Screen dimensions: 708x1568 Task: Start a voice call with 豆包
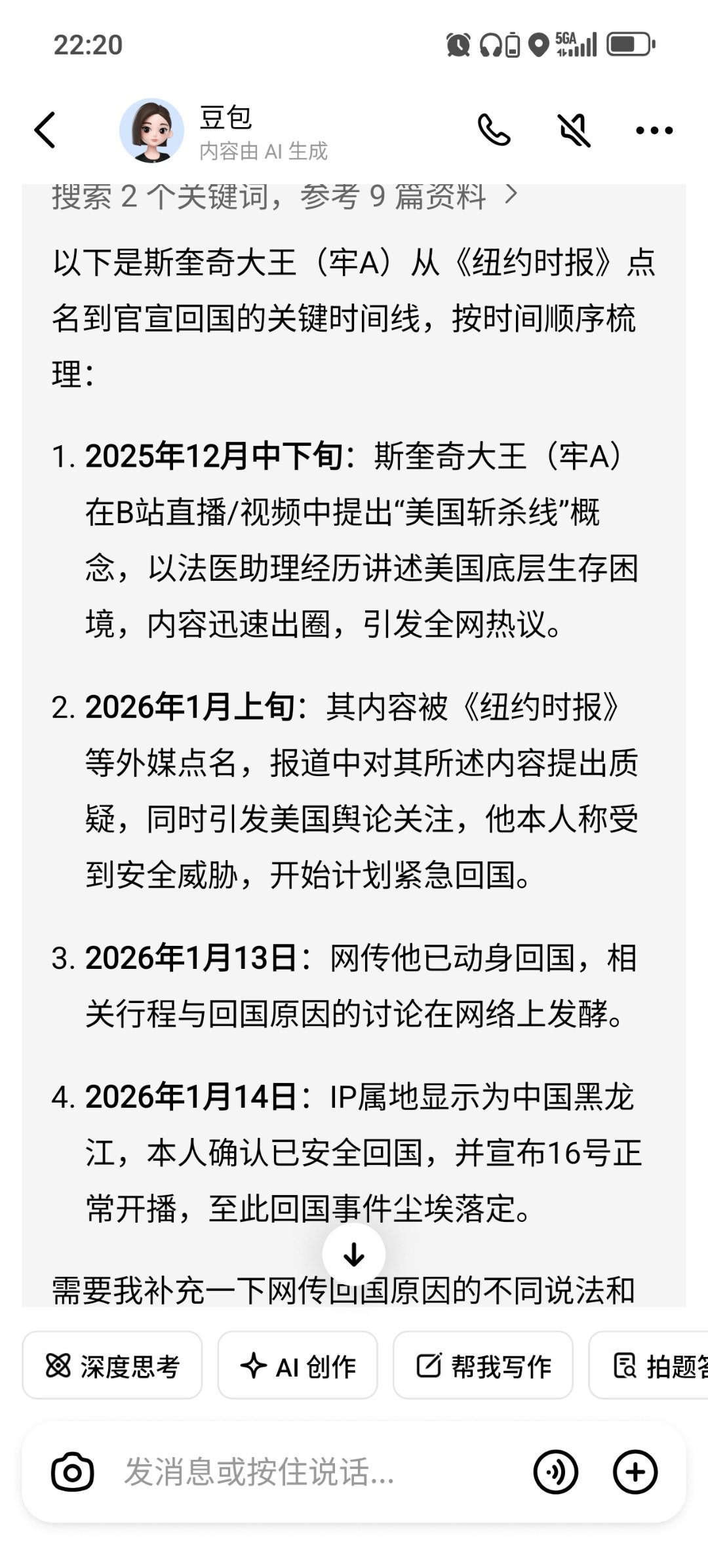tap(496, 131)
